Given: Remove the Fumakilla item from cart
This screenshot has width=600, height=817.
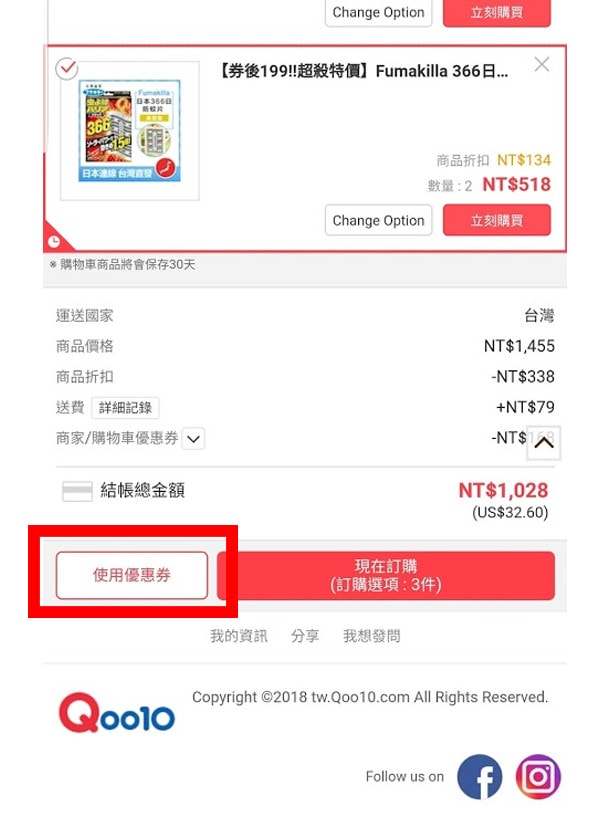Looking at the screenshot, I should [x=541, y=65].
